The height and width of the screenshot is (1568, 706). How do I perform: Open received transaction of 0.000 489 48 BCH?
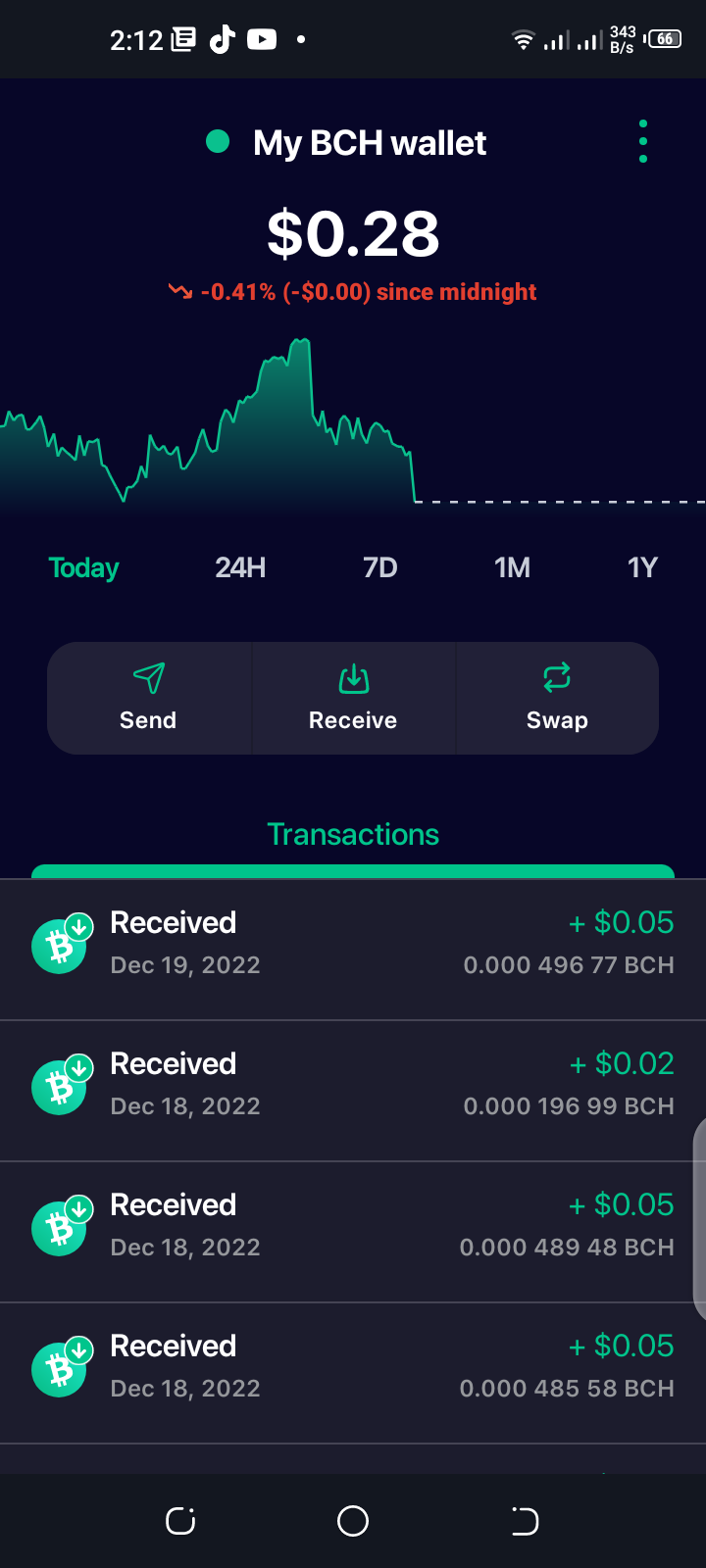point(353,1232)
